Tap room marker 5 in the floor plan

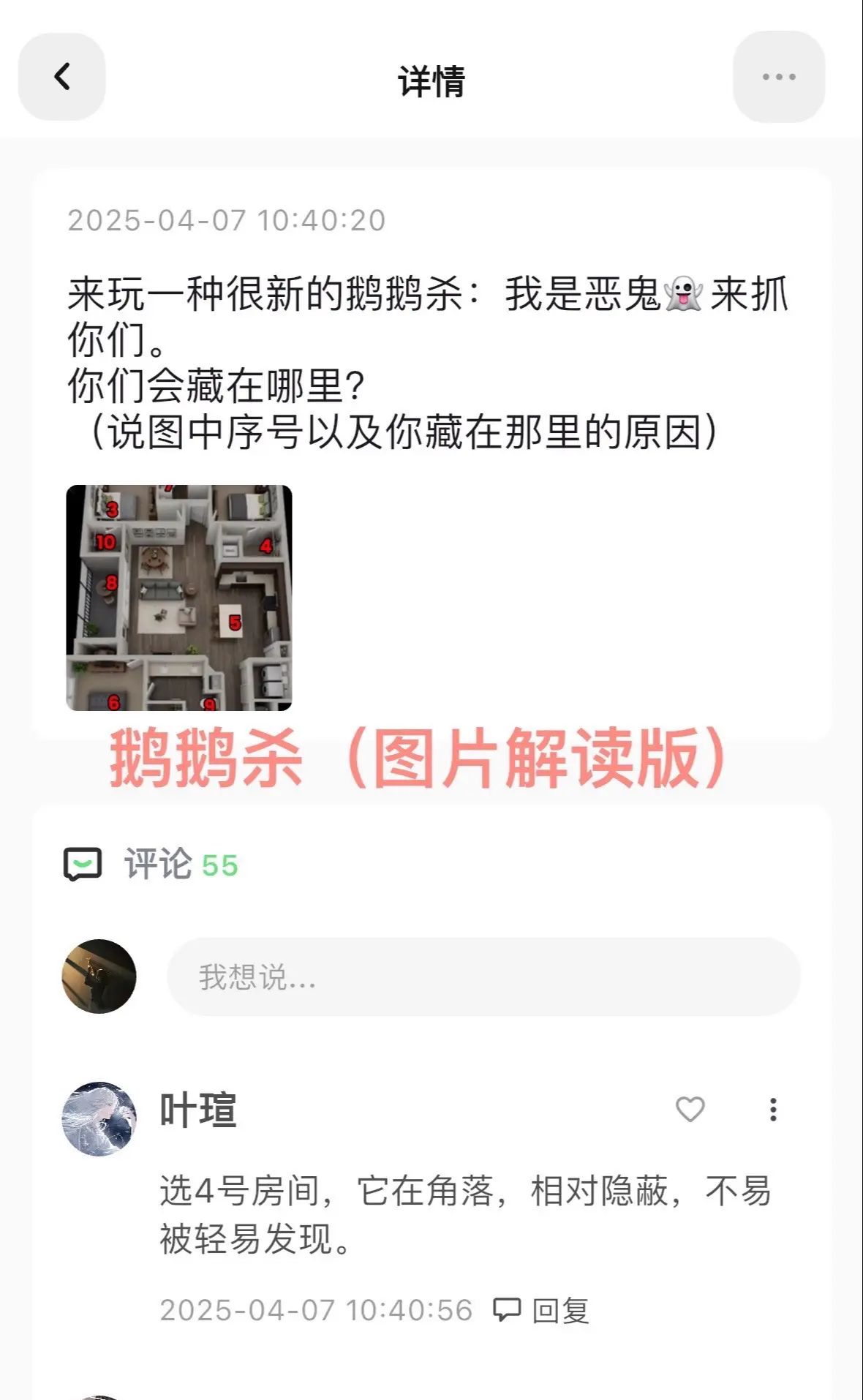234,622
